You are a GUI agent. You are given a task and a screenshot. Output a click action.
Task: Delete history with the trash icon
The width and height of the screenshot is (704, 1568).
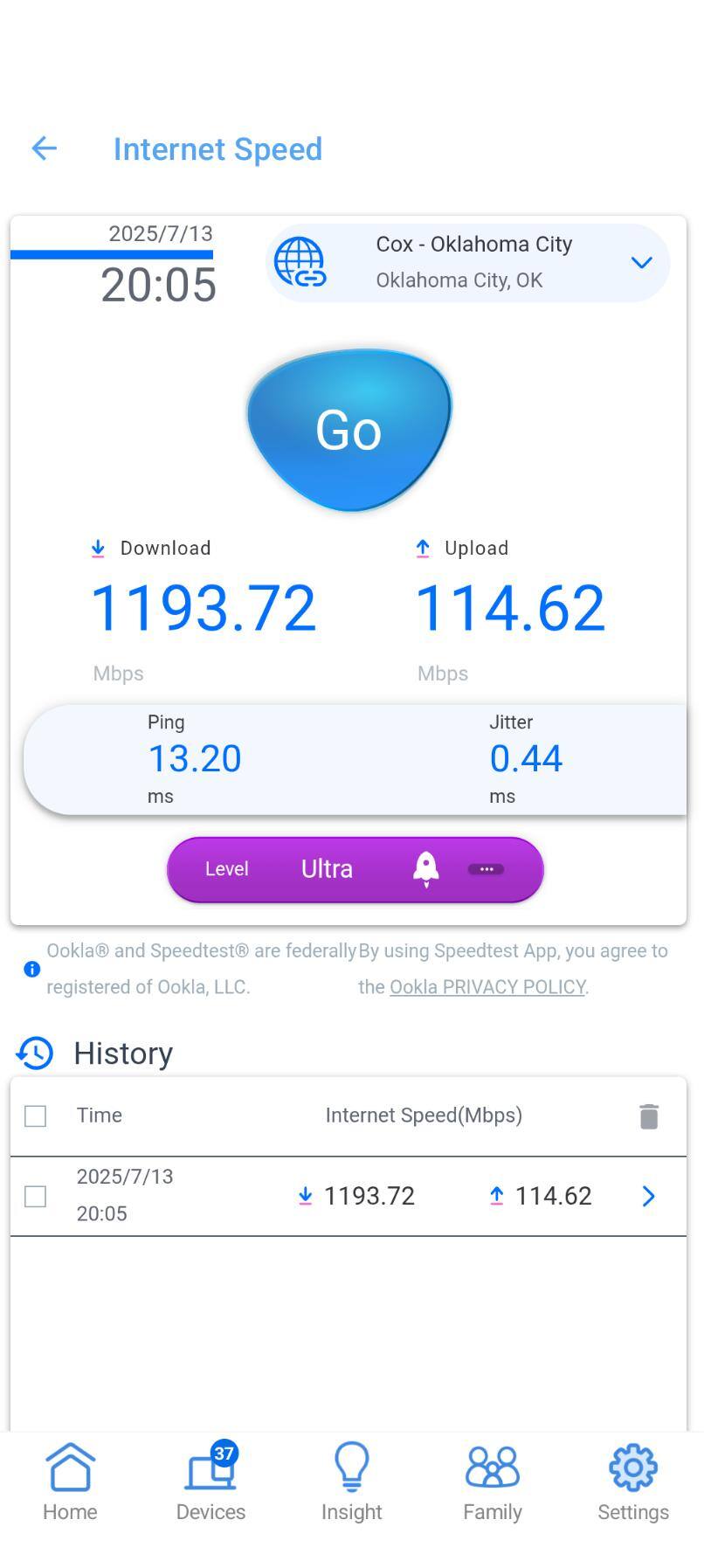[x=648, y=1116]
